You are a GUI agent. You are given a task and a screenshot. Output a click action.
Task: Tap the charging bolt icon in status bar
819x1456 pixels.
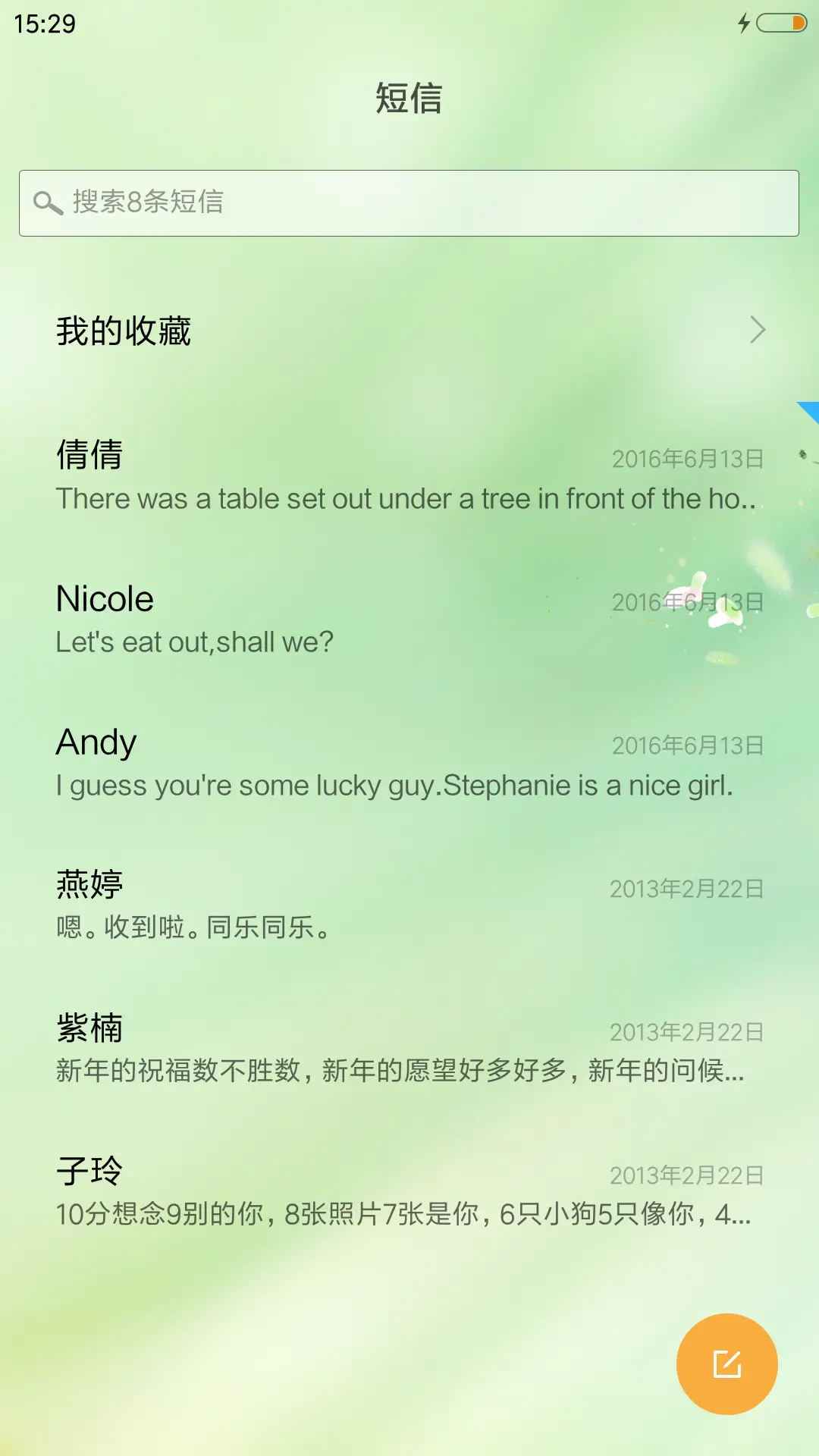[744, 24]
